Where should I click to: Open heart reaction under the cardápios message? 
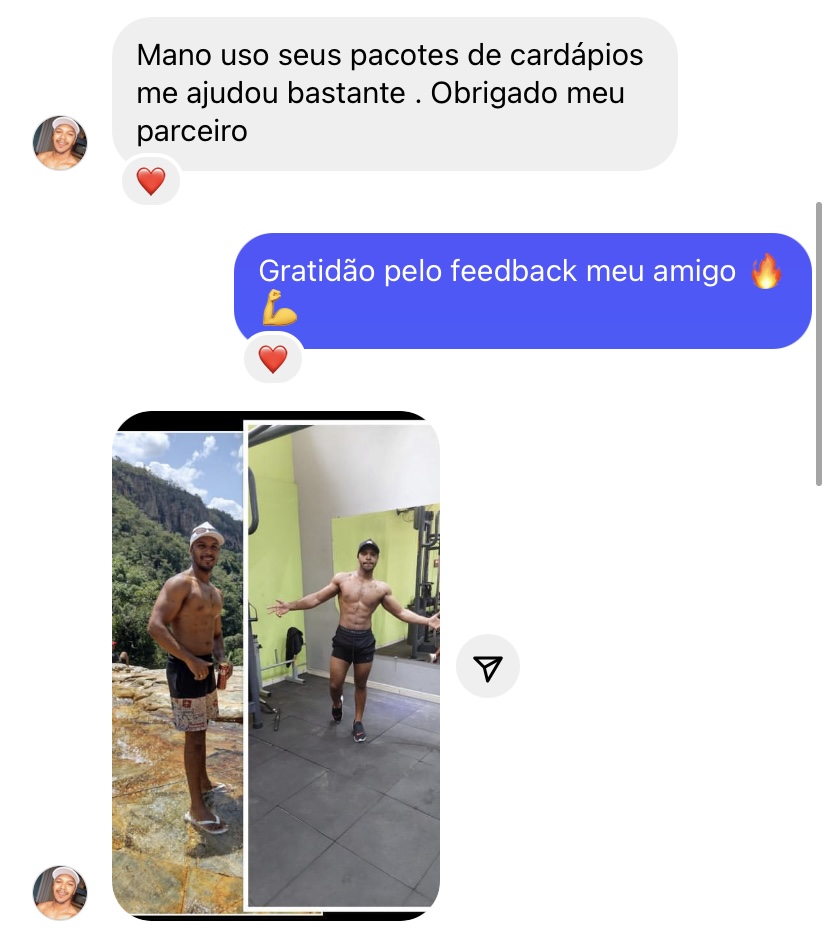(151, 181)
